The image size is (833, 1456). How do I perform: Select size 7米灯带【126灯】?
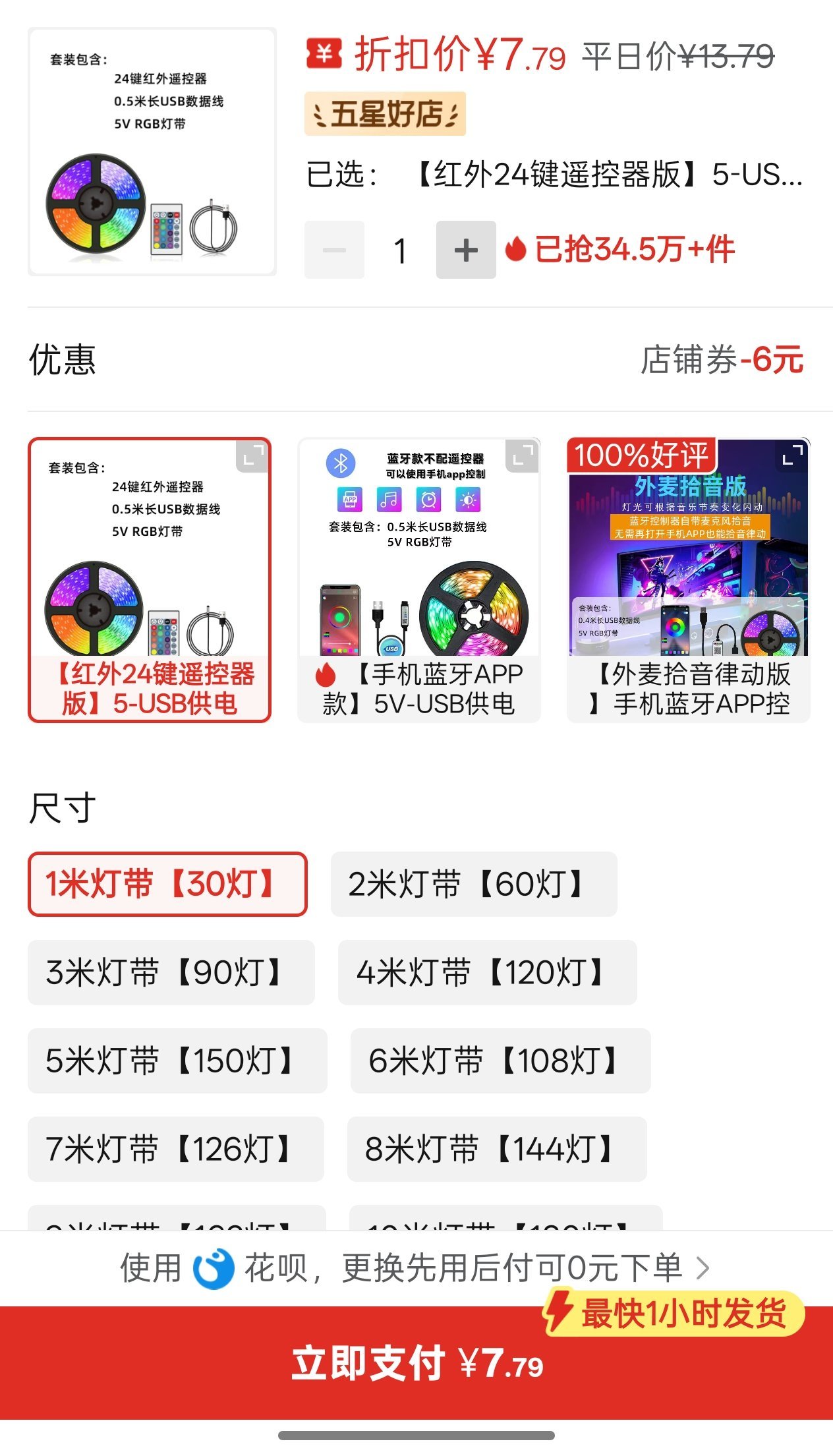coord(176,1149)
